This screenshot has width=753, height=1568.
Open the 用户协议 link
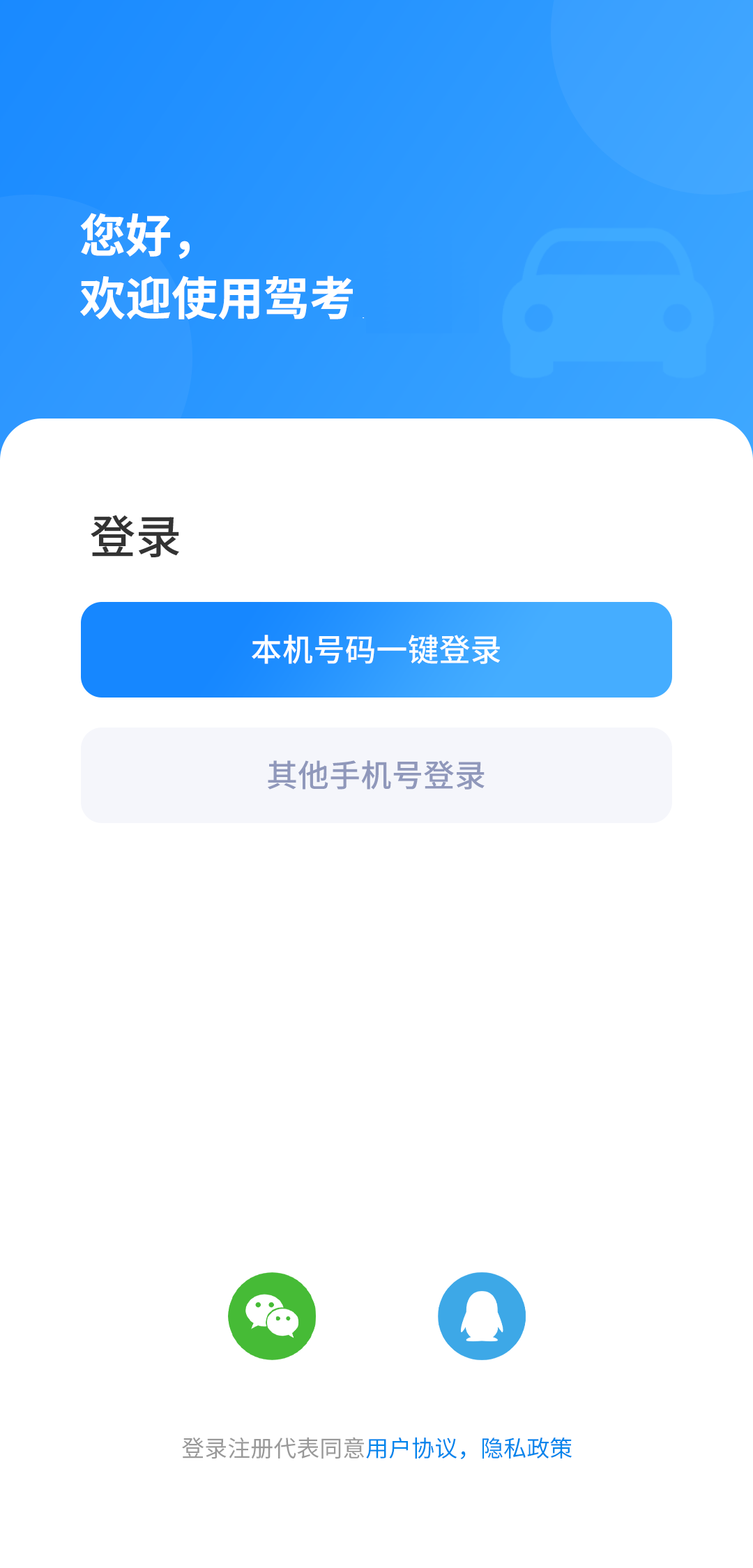click(x=411, y=1449)
